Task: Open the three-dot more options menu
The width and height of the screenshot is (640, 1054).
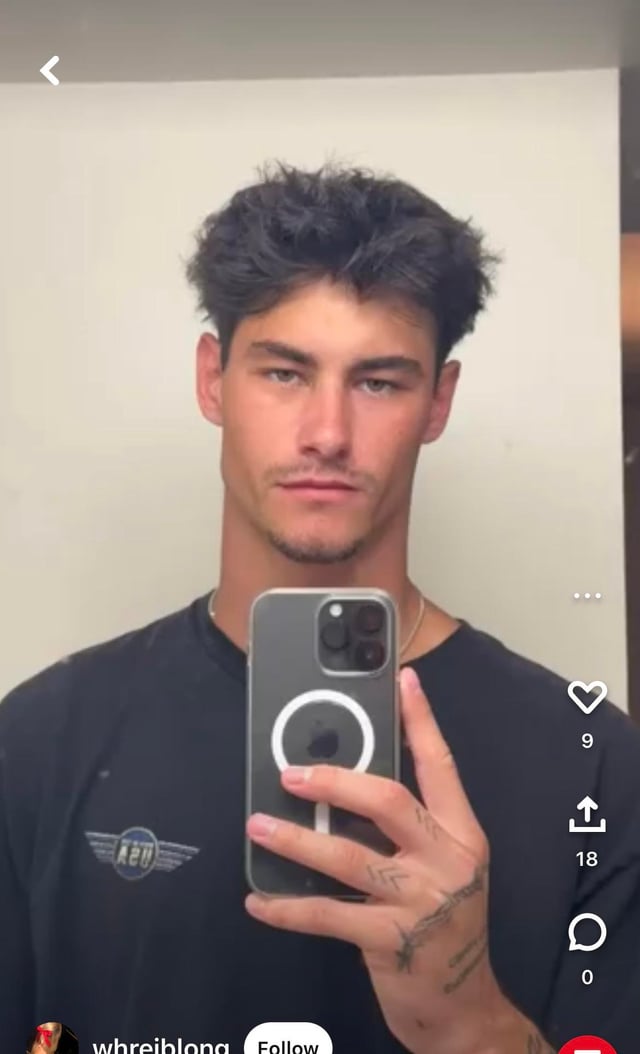Action: pyautogui.click(x=587, y=596)
